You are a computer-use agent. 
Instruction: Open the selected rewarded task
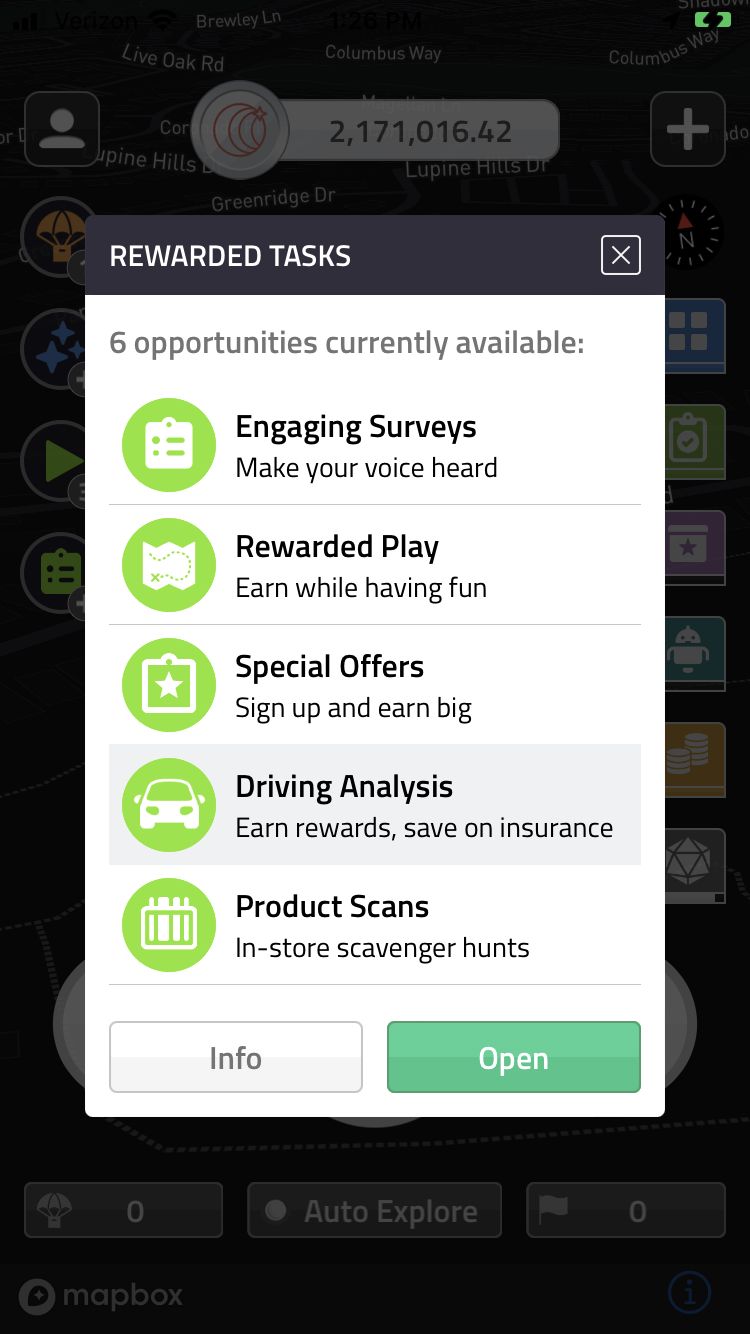click(x=514, y=1057)
